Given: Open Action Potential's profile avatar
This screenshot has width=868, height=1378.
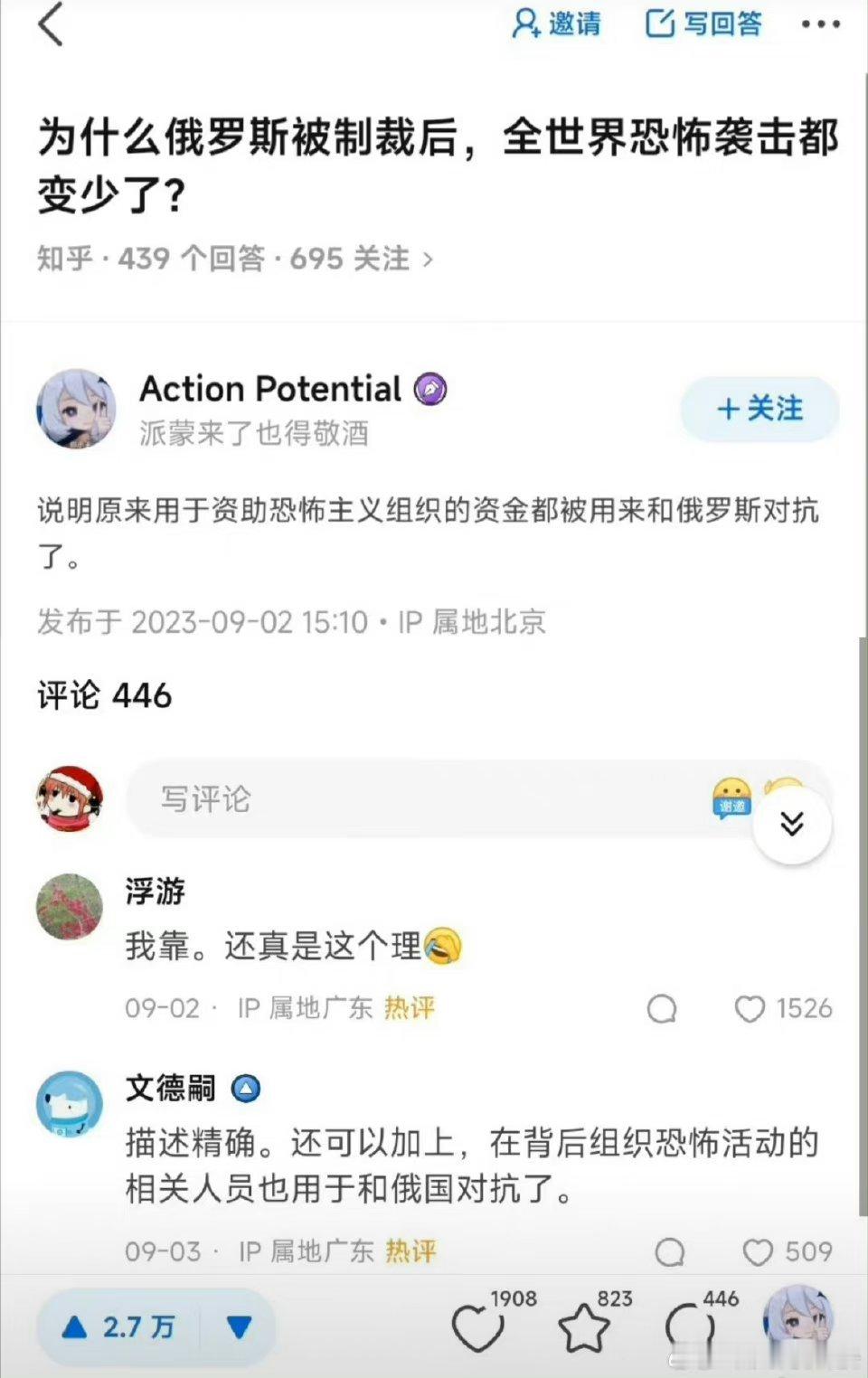Looking at the screenshot, I should [x=76, y=409].
